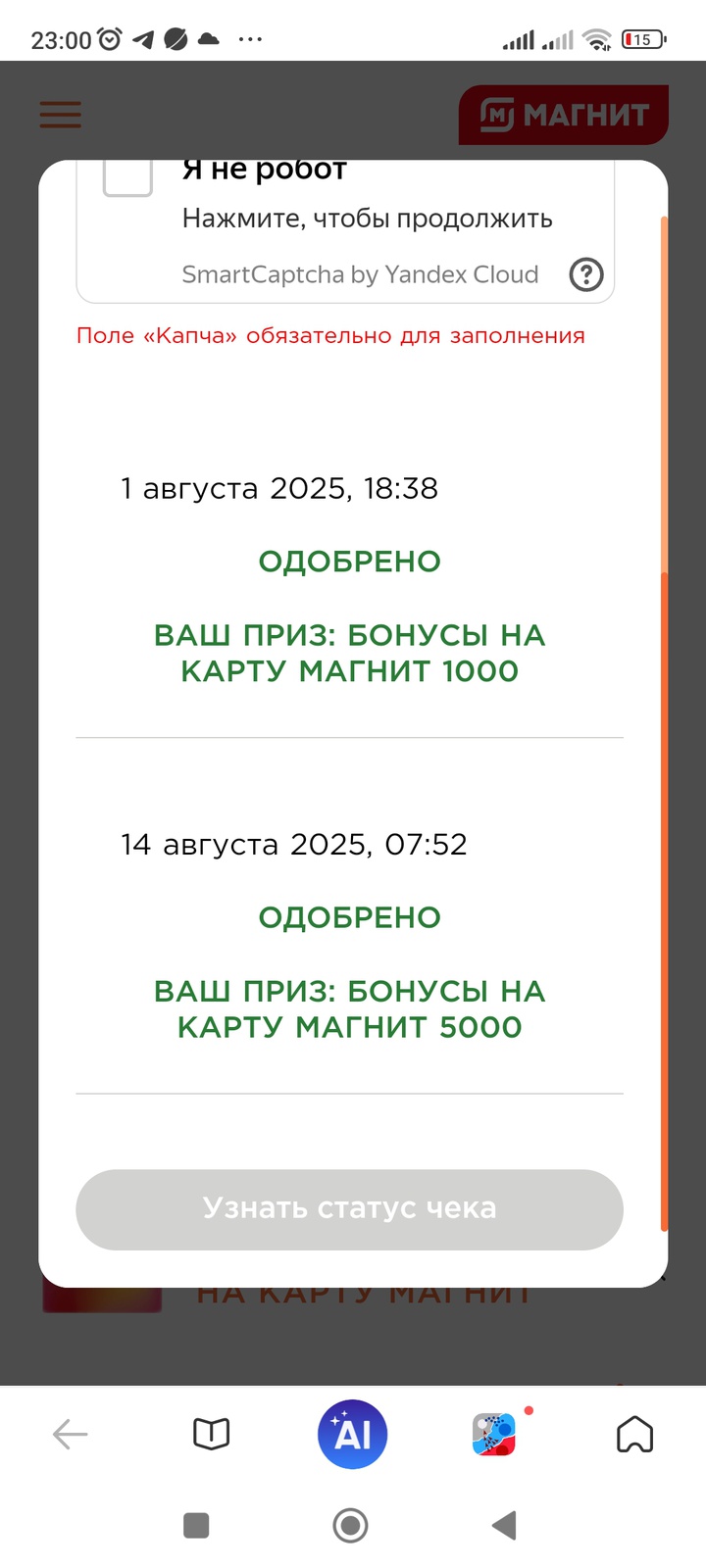Tap the "Узнать статус чека" button

click(349, 1208)
